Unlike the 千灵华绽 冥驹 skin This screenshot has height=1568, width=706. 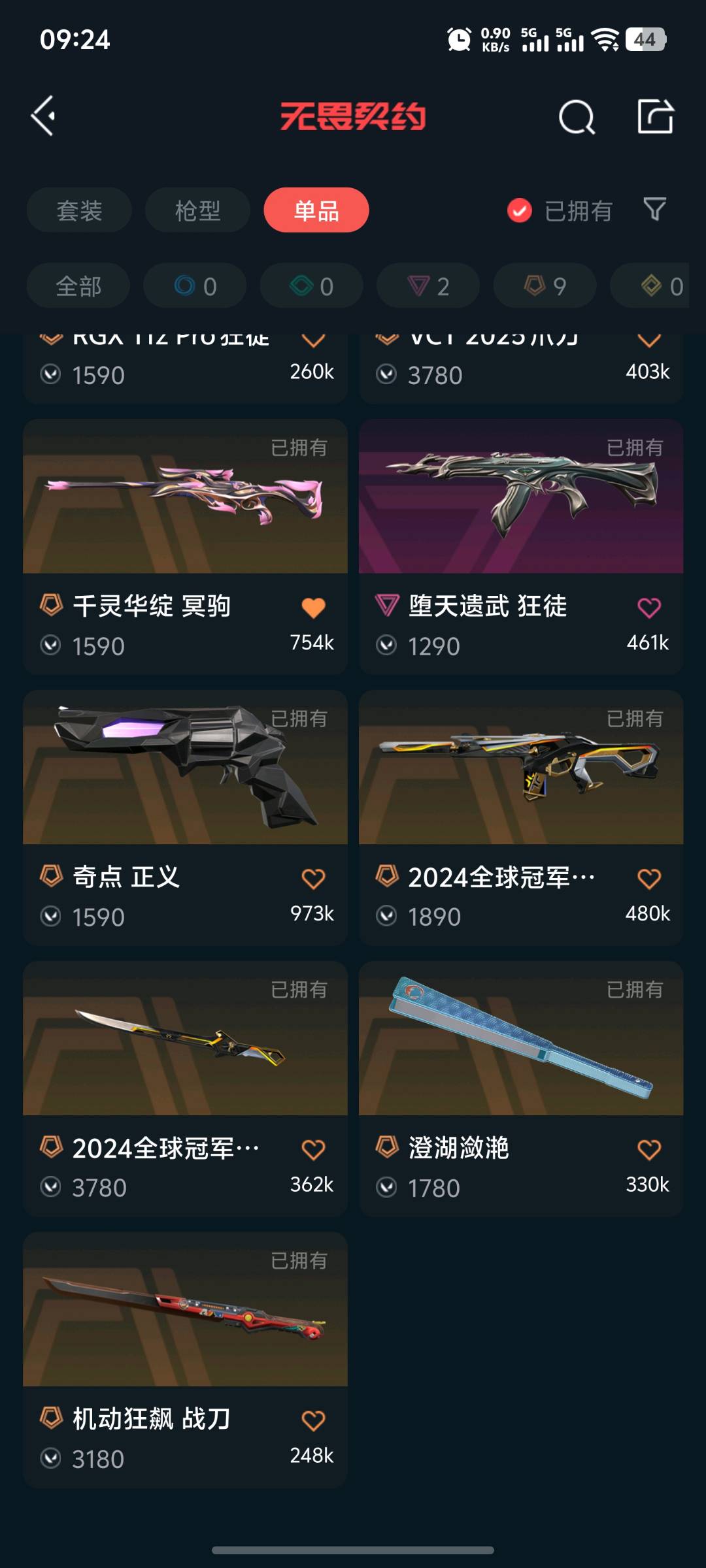point(313,608)
